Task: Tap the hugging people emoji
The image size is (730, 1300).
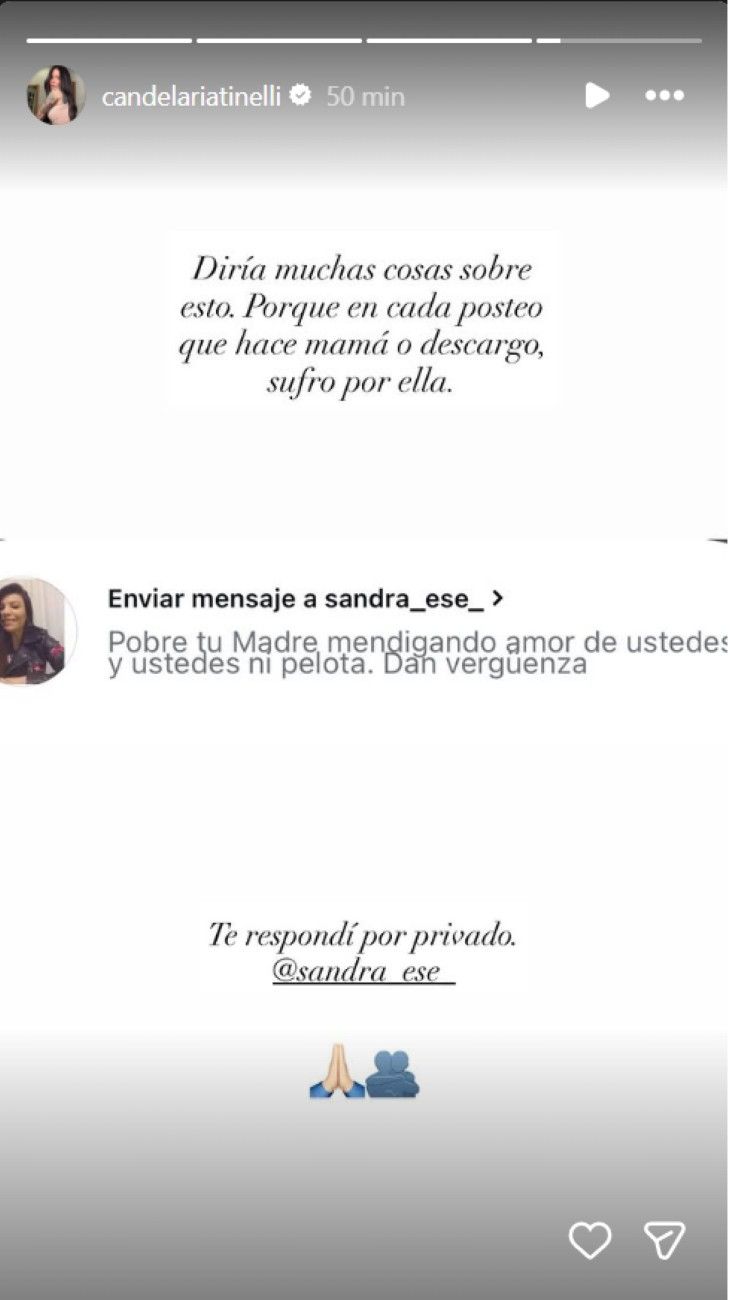Action: [x=391, y=1070]
